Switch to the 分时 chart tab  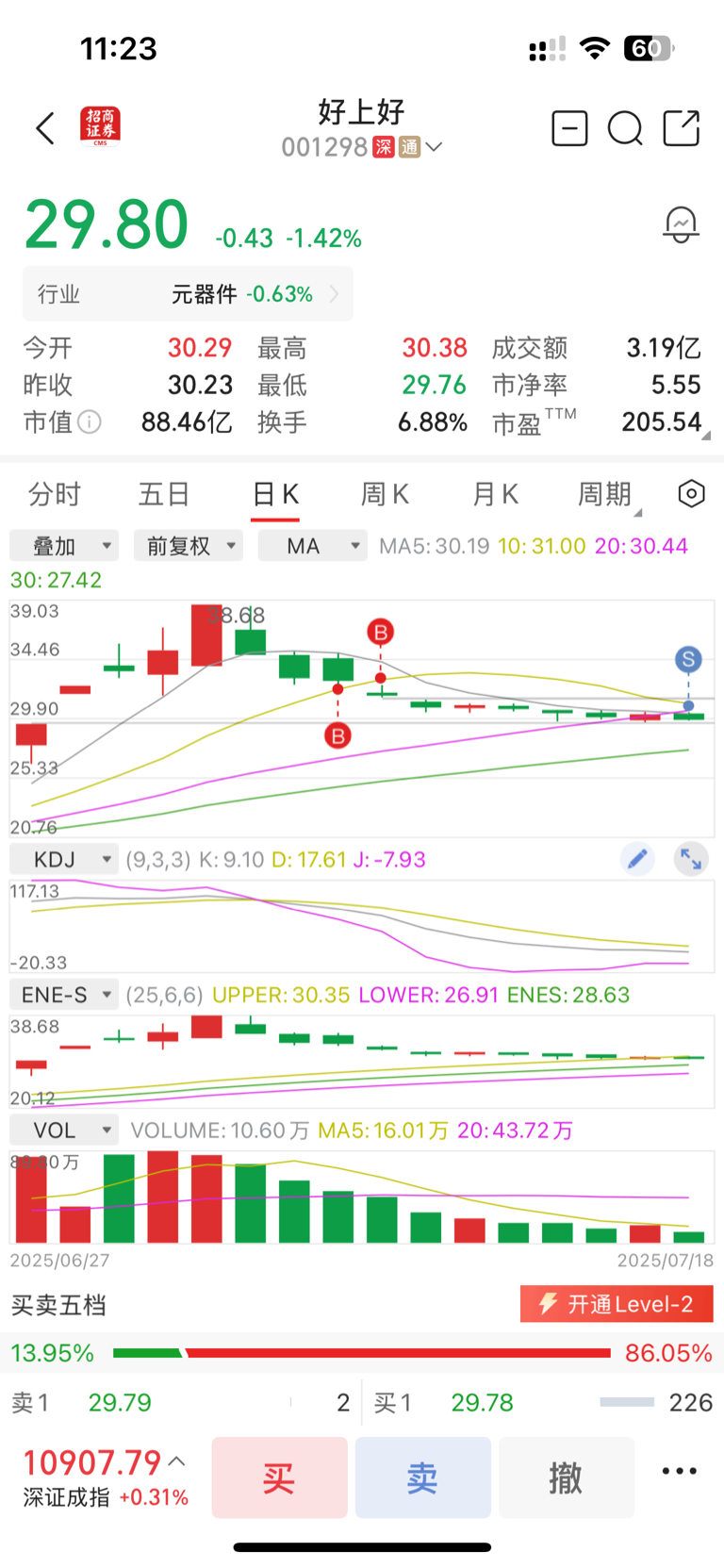click(55, 494)
